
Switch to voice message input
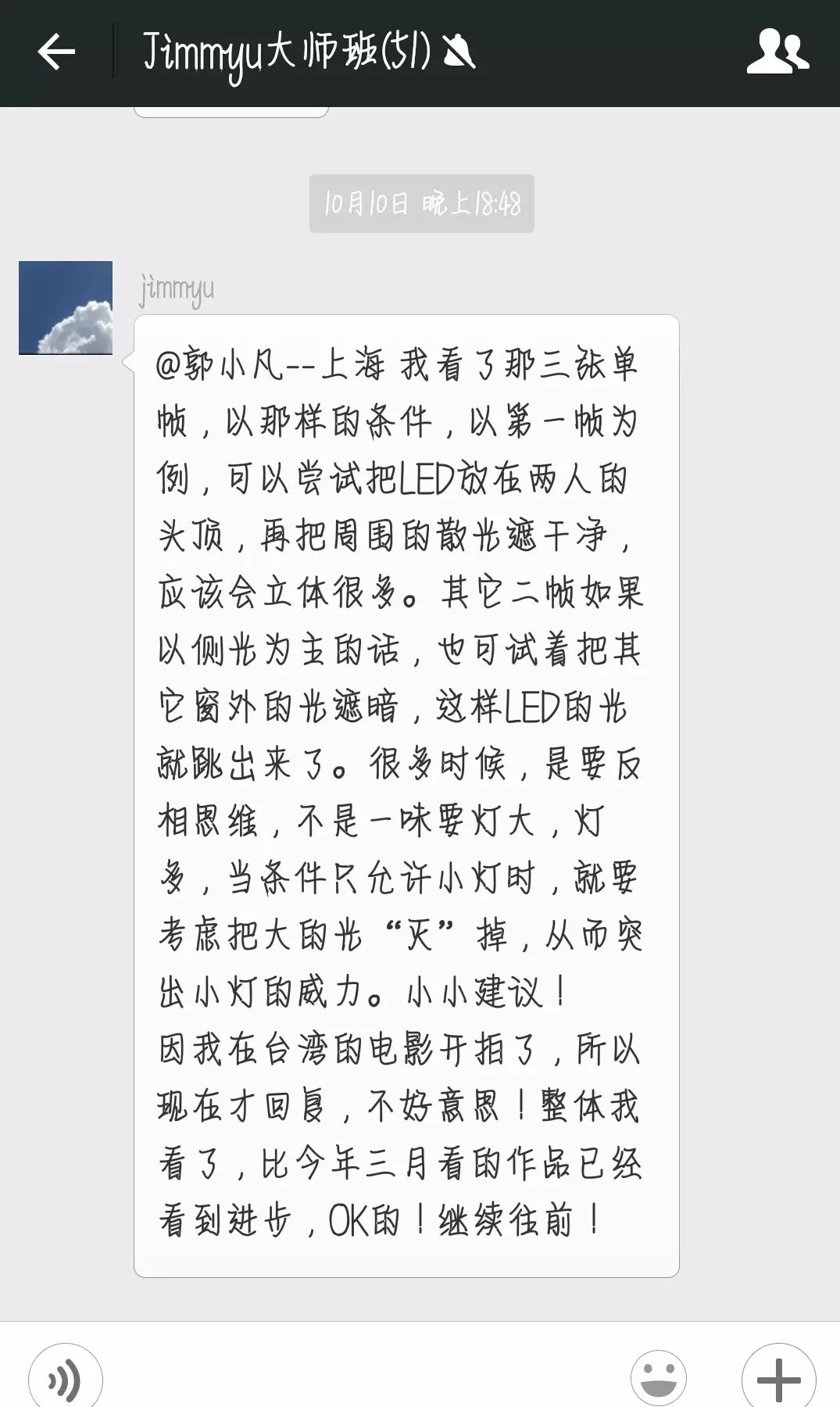pos(66,1379)
